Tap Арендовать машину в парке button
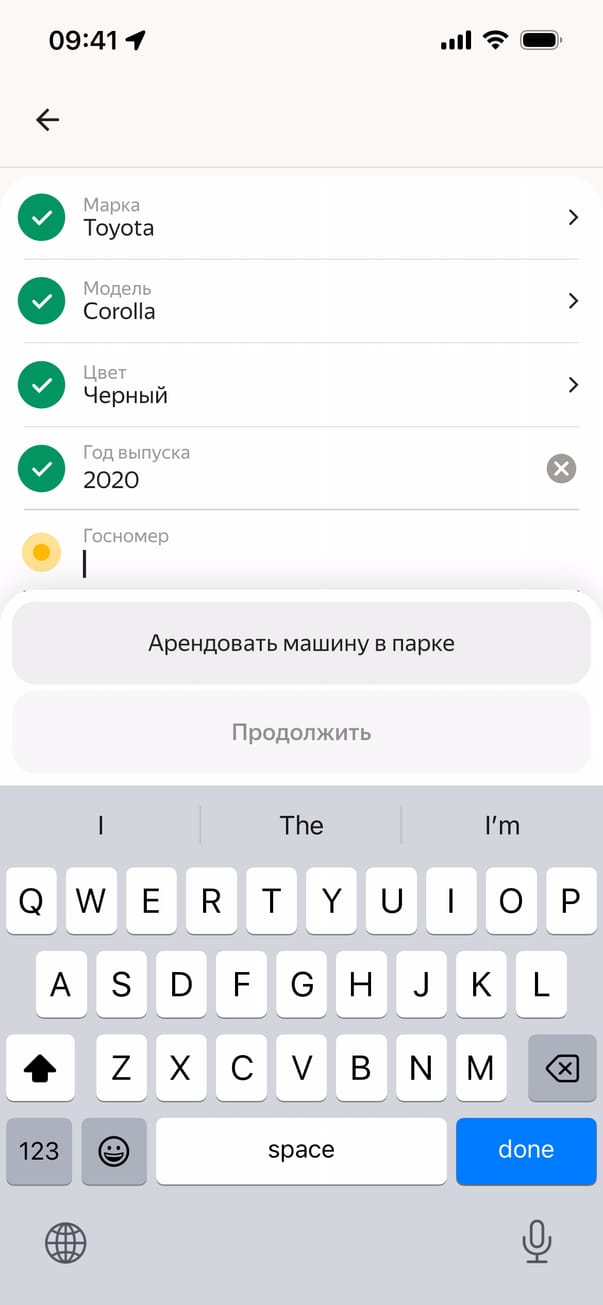603x1305 pixels. (301, 643)
